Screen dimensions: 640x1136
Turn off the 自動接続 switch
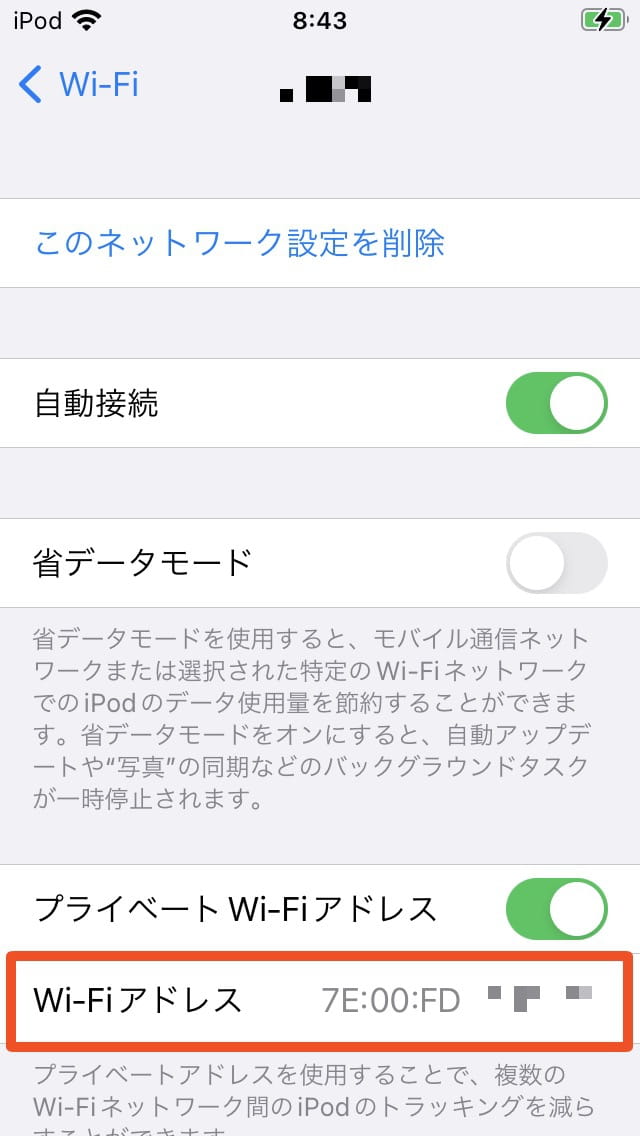point(557,403)
